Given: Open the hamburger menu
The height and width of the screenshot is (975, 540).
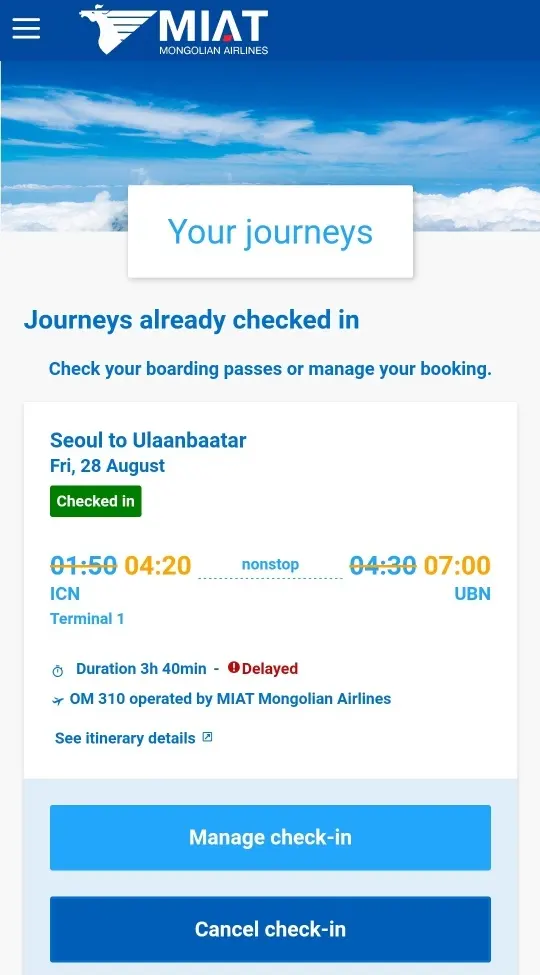Looking at the screenshot, I should (26, 29).
